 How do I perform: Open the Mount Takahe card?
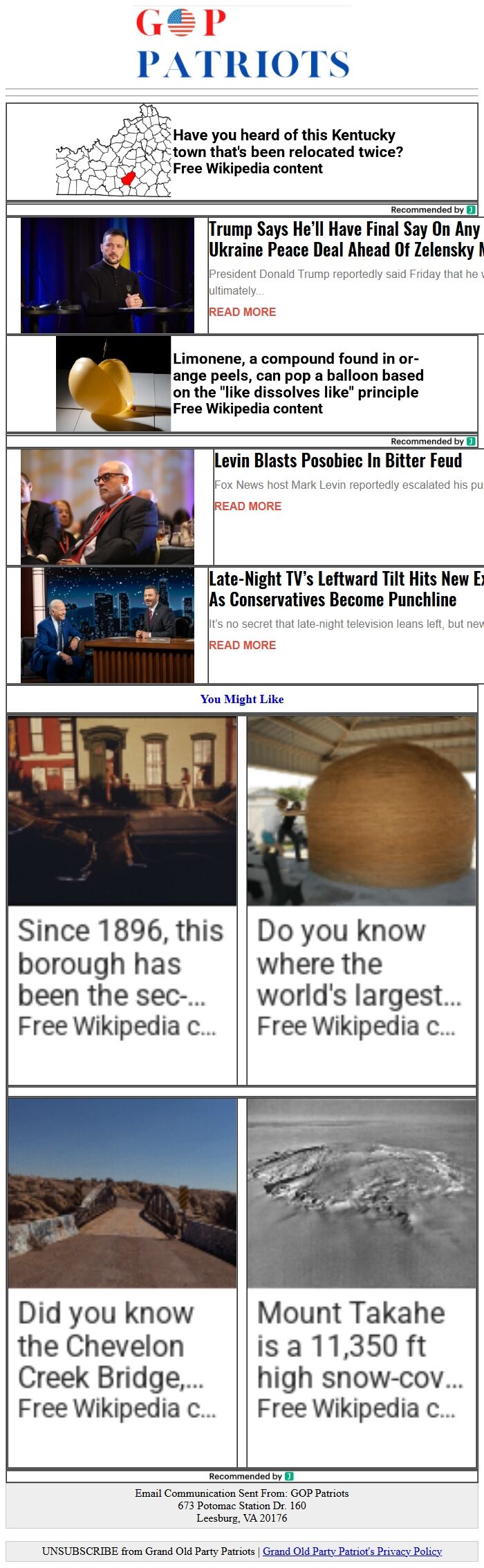pyautogui.click(x=361, y=1281)
